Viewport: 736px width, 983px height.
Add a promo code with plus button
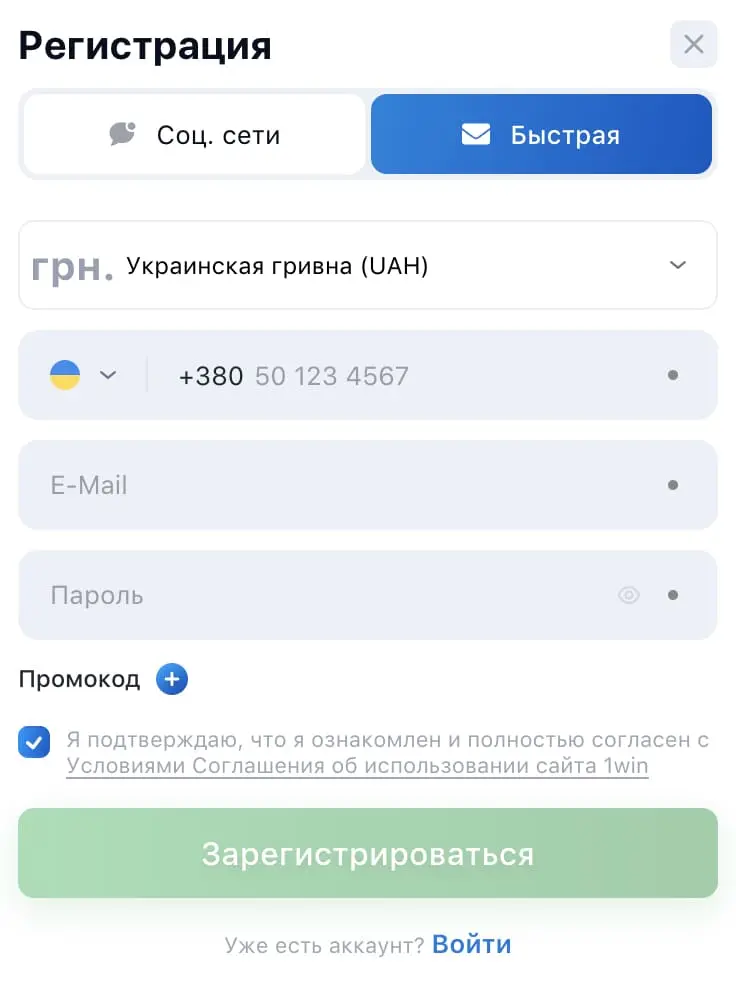tap(172, 680)
